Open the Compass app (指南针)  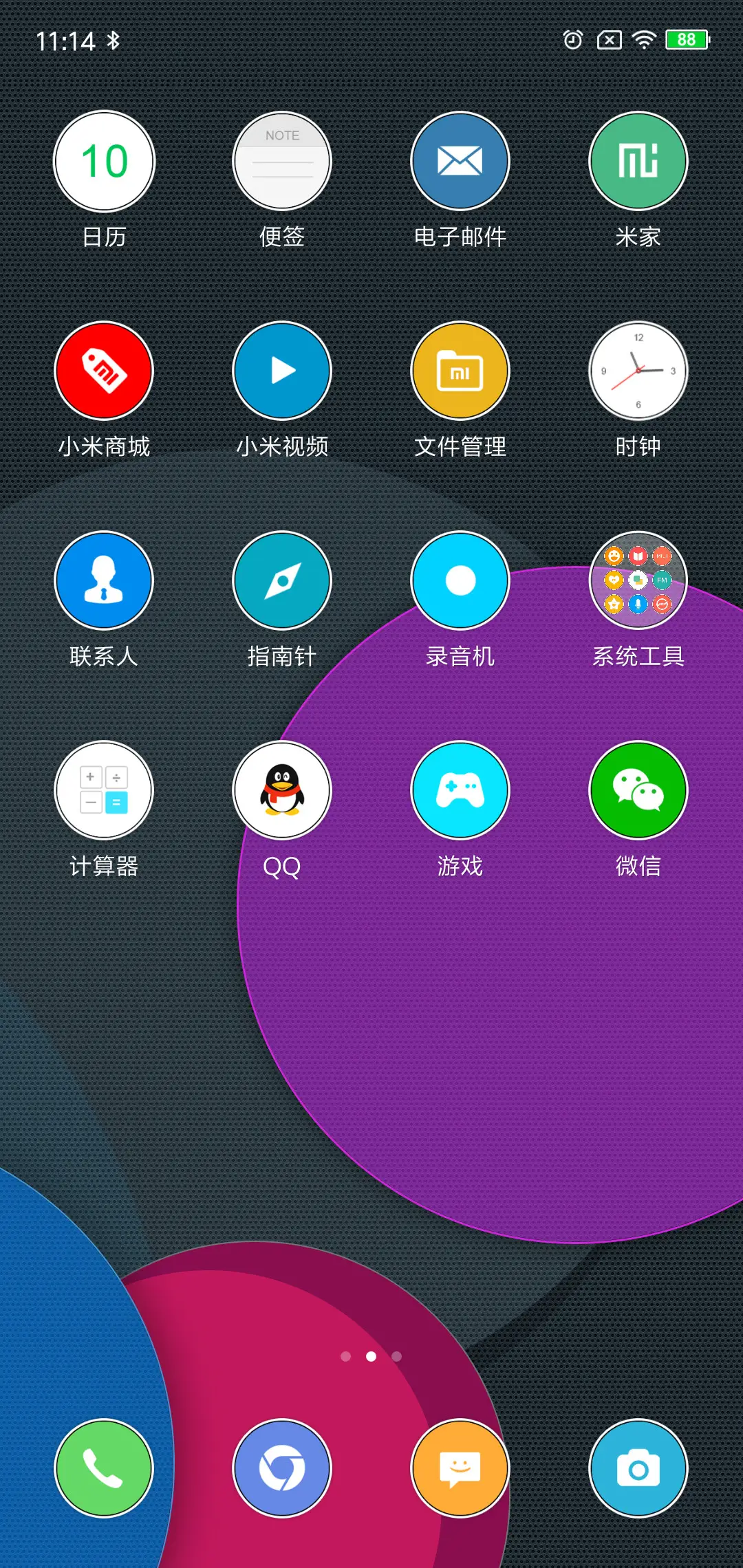(x=282, y=581)
